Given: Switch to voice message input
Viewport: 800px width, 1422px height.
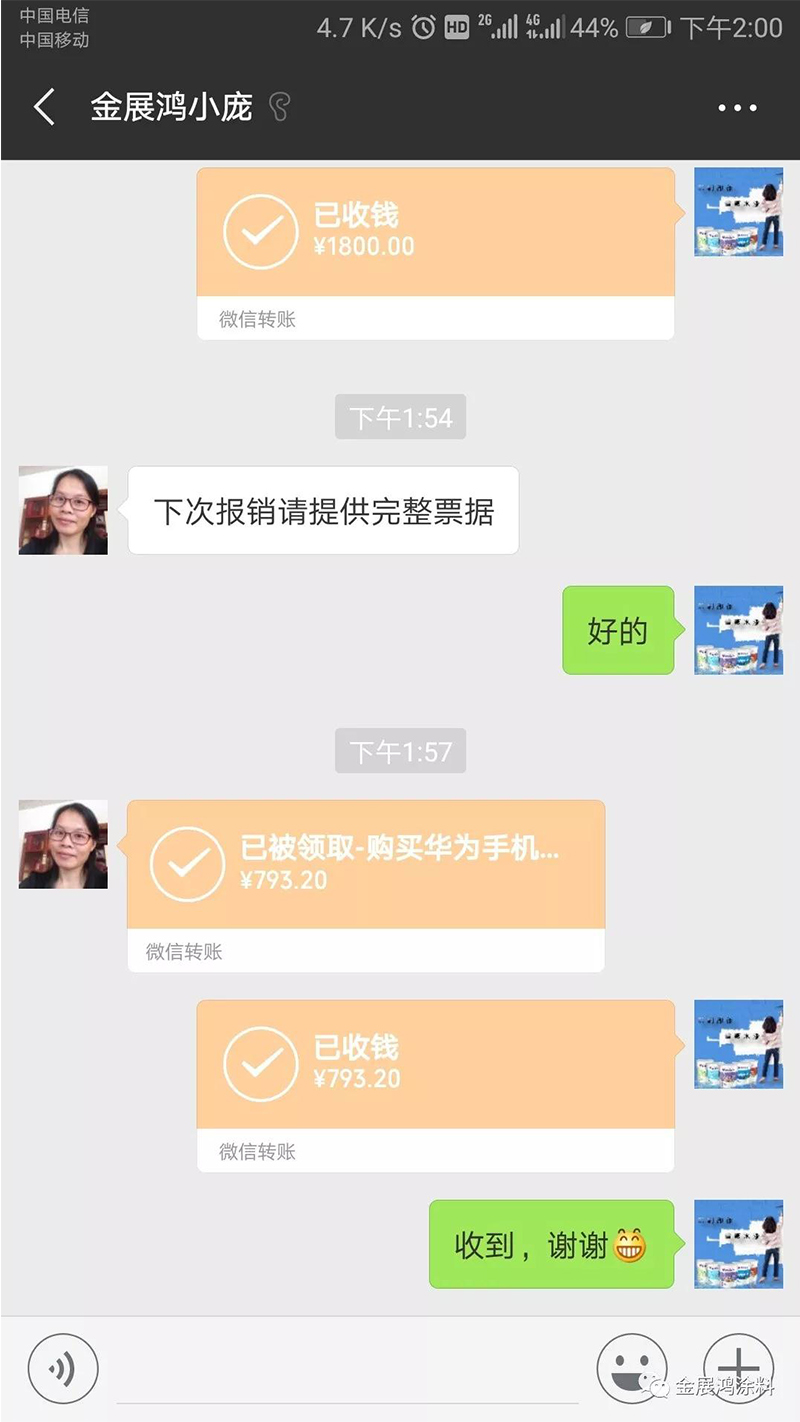Looking at the screenshot, I should click(x=63, y=1368).
